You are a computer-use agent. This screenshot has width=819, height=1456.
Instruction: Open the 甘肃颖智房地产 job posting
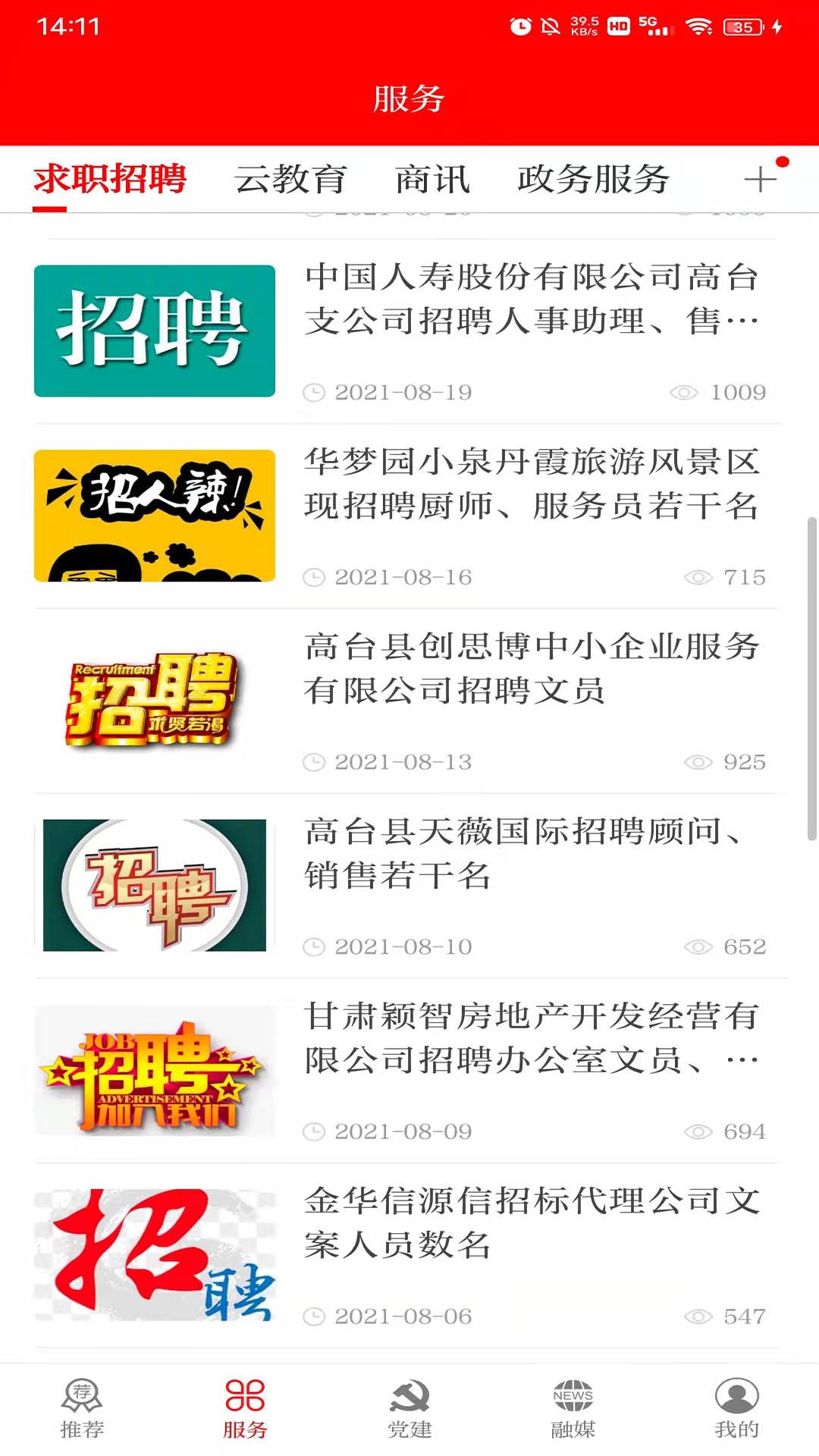coord(531,1038)
